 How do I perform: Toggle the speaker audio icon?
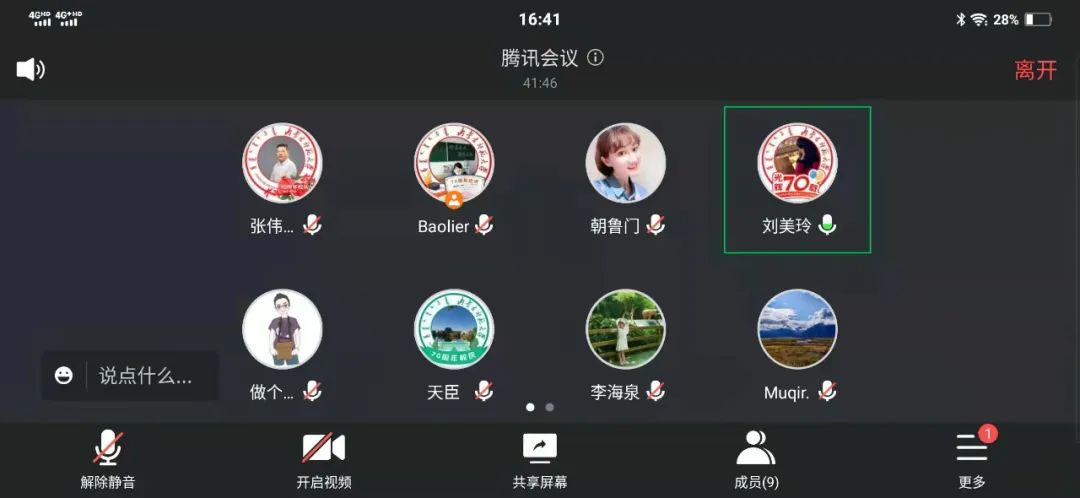[x=30, y=70]
